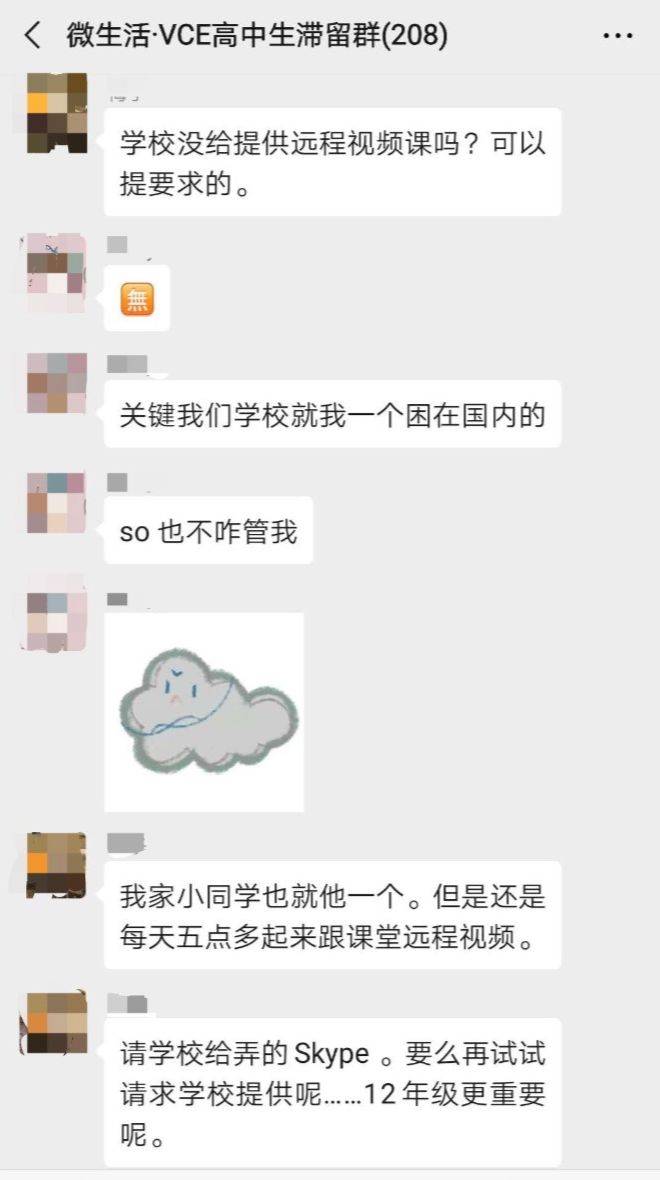Go back from the VCE group chat

[32, 36]
